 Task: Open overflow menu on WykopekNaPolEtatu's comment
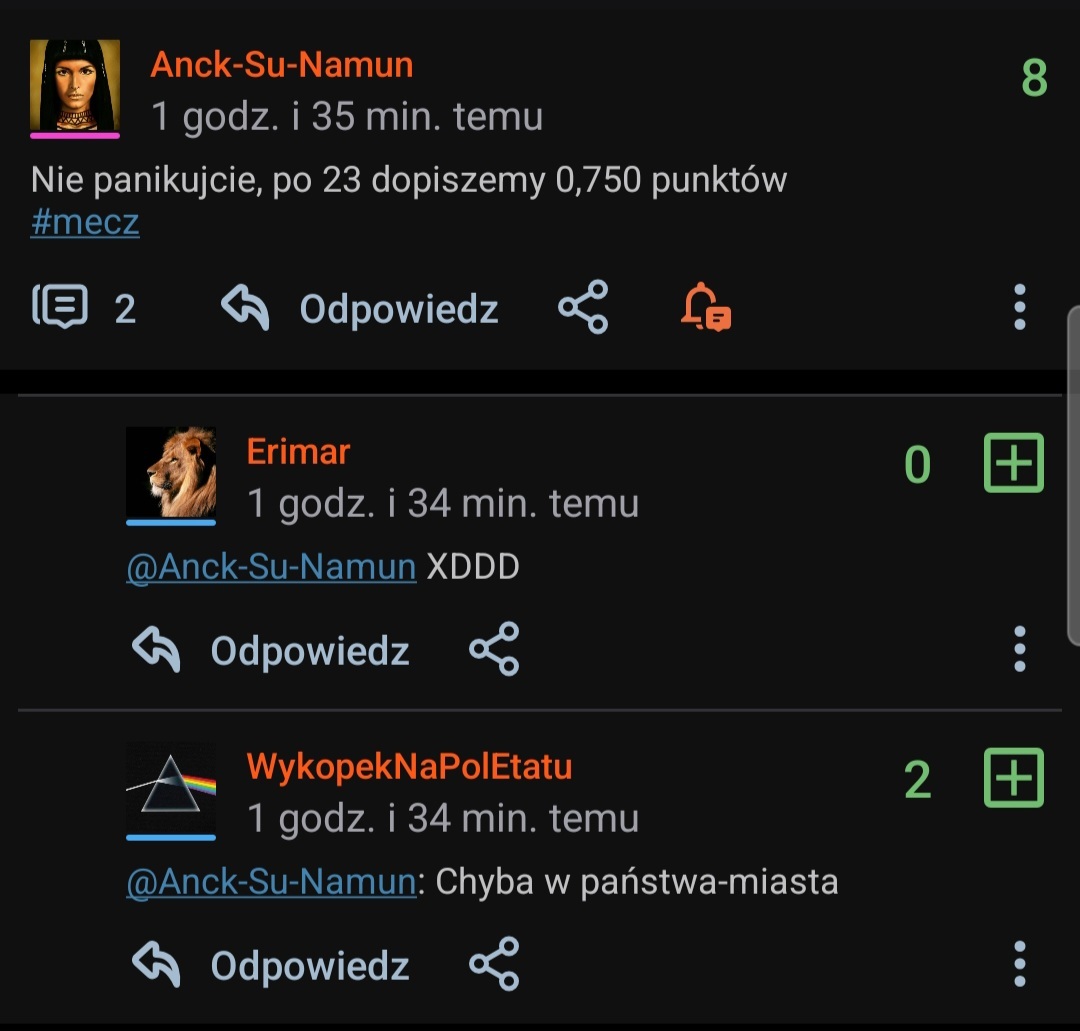[1019, 964]
